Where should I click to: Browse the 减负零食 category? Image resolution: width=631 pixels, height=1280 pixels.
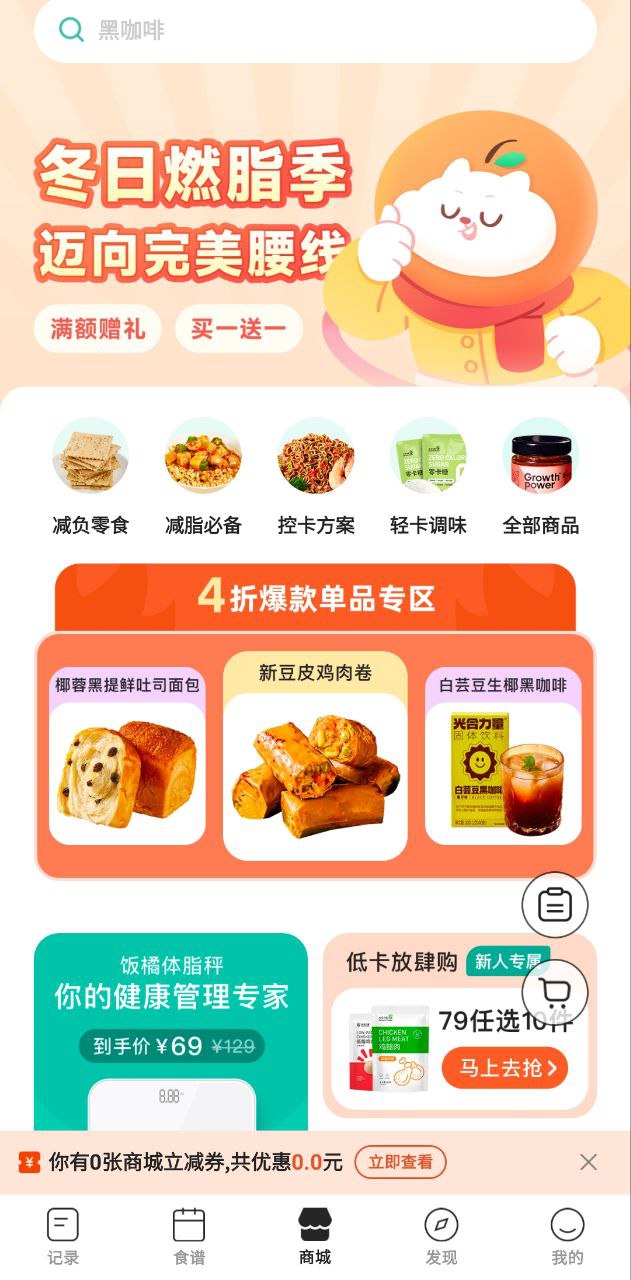pos(91,476)
